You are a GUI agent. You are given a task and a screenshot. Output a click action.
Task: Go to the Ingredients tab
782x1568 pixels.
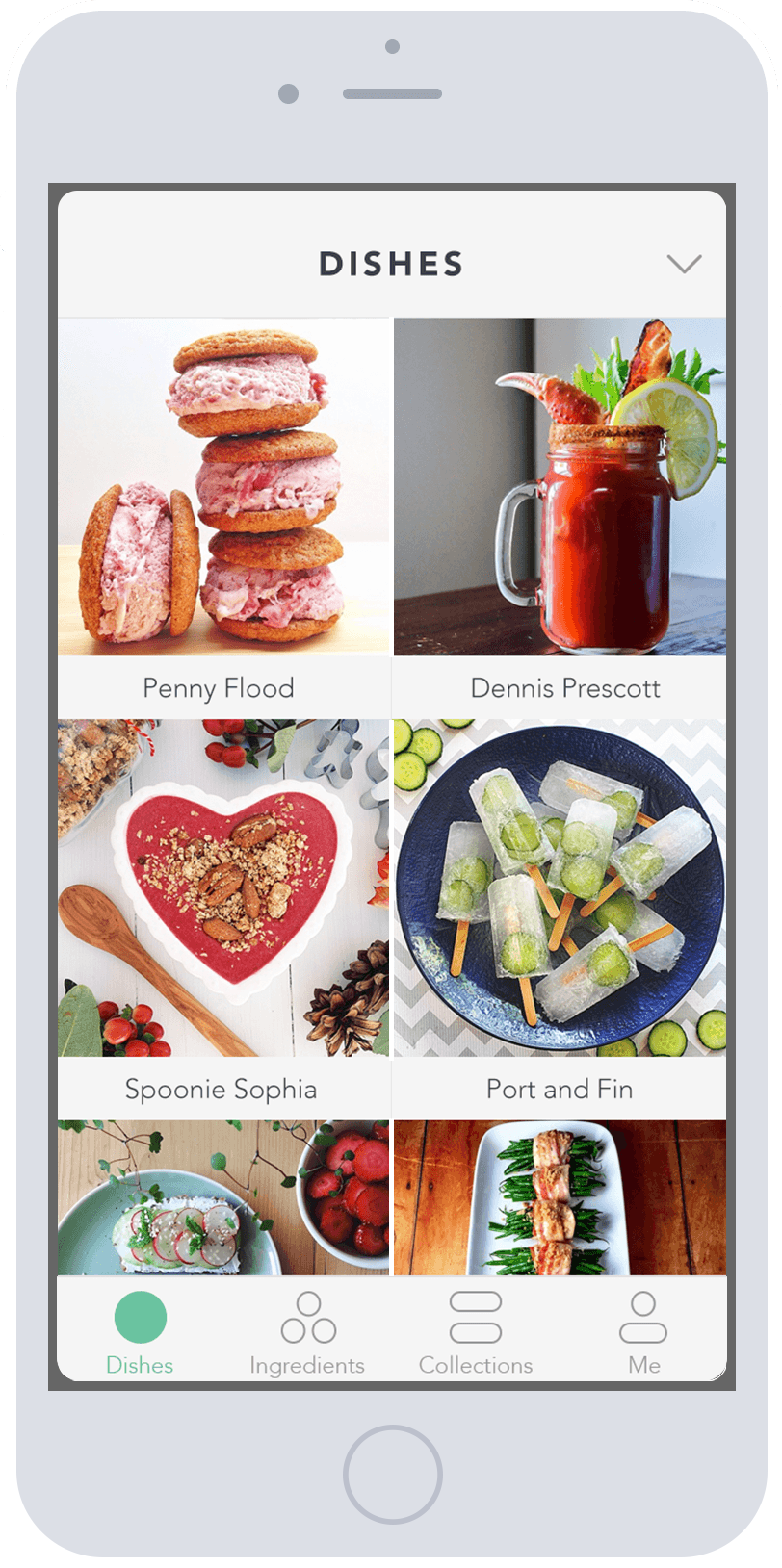(x=307, y=1332)
